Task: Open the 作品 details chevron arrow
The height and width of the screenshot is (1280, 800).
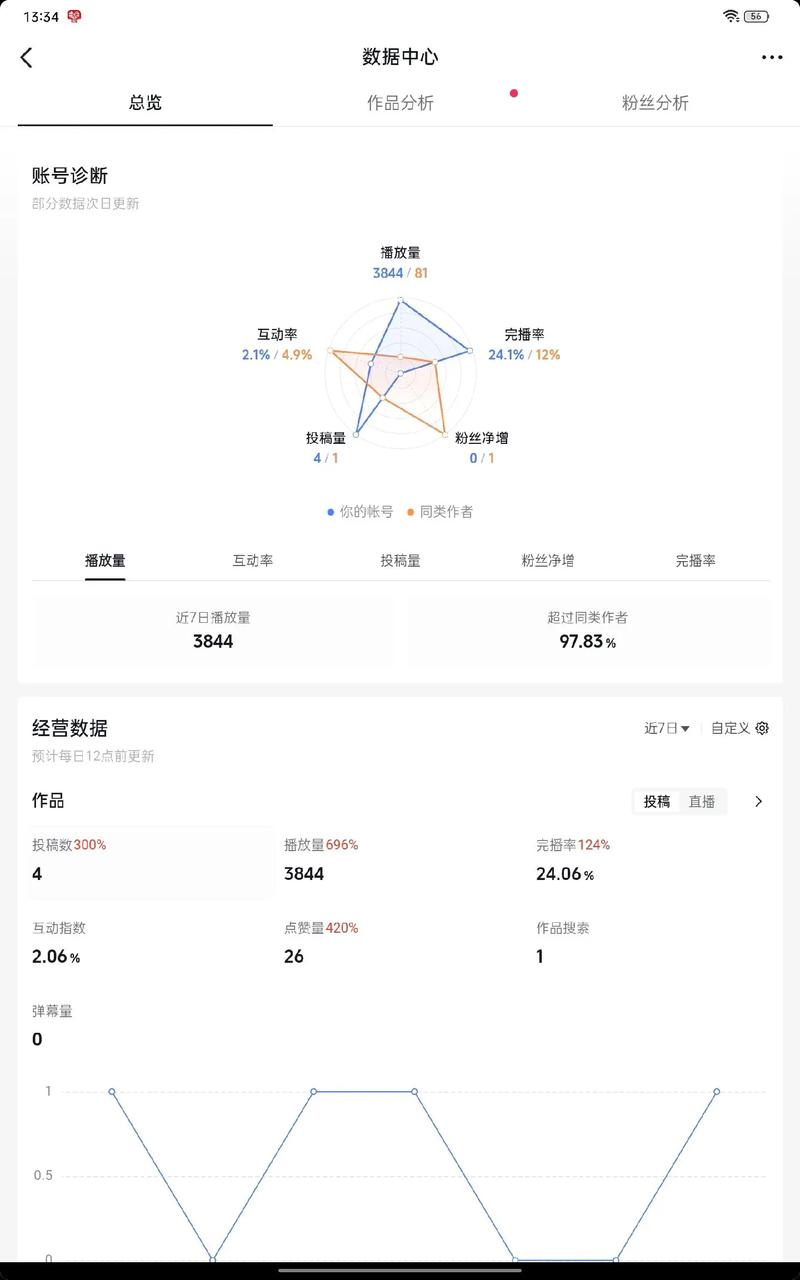Action: tap(759, 801)
